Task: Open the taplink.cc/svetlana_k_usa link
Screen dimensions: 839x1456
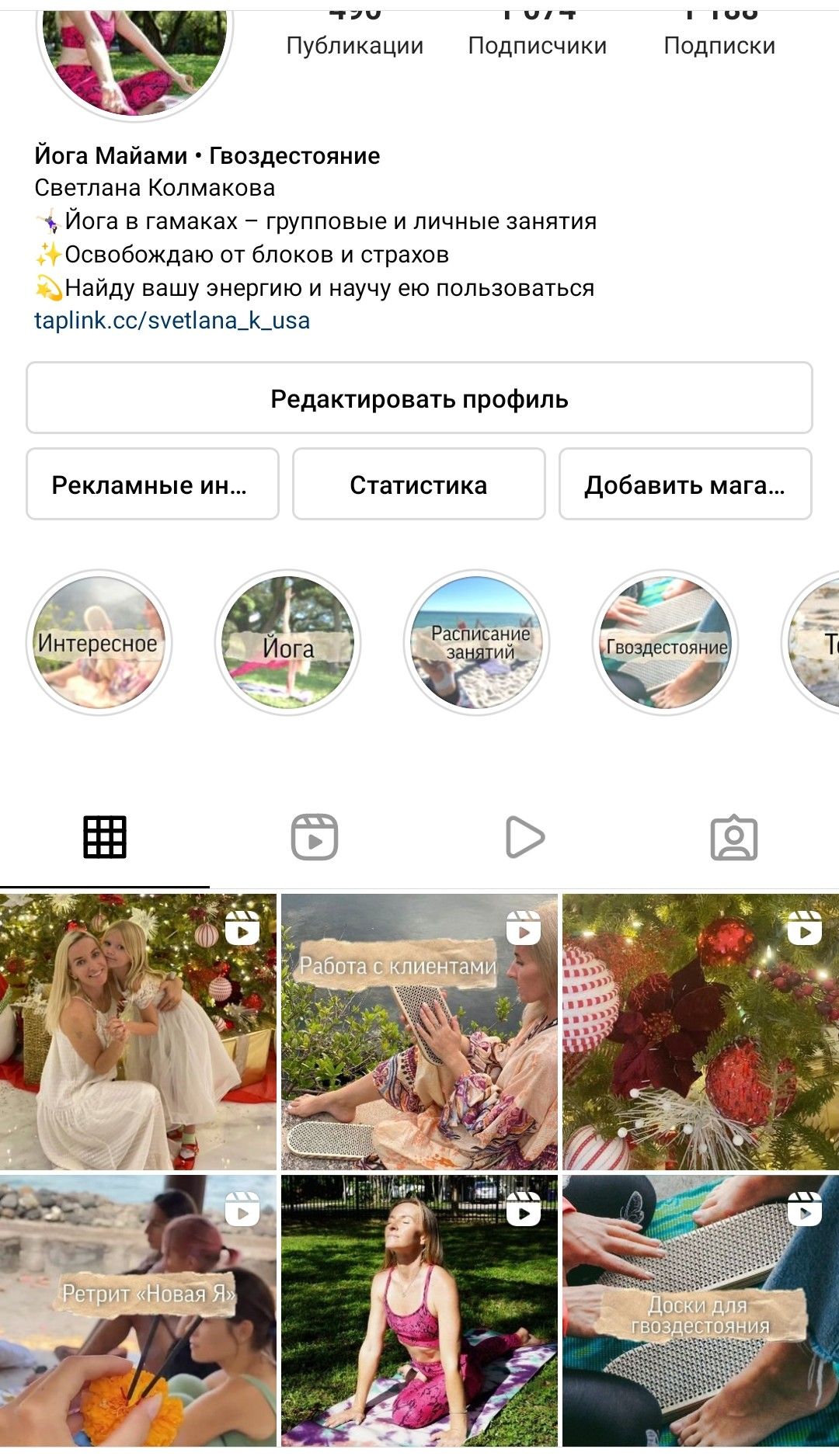Action: pos(172,321)
